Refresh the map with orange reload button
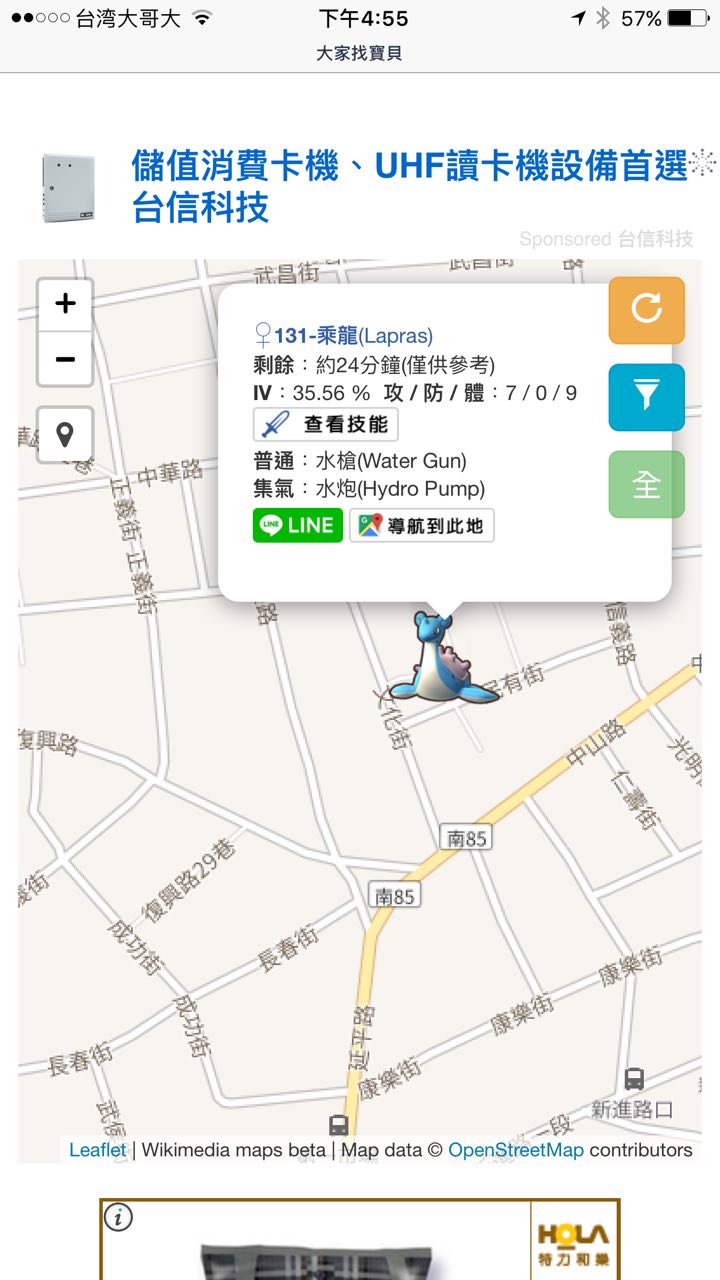720x1280 pixels. (x=646, y=310)
